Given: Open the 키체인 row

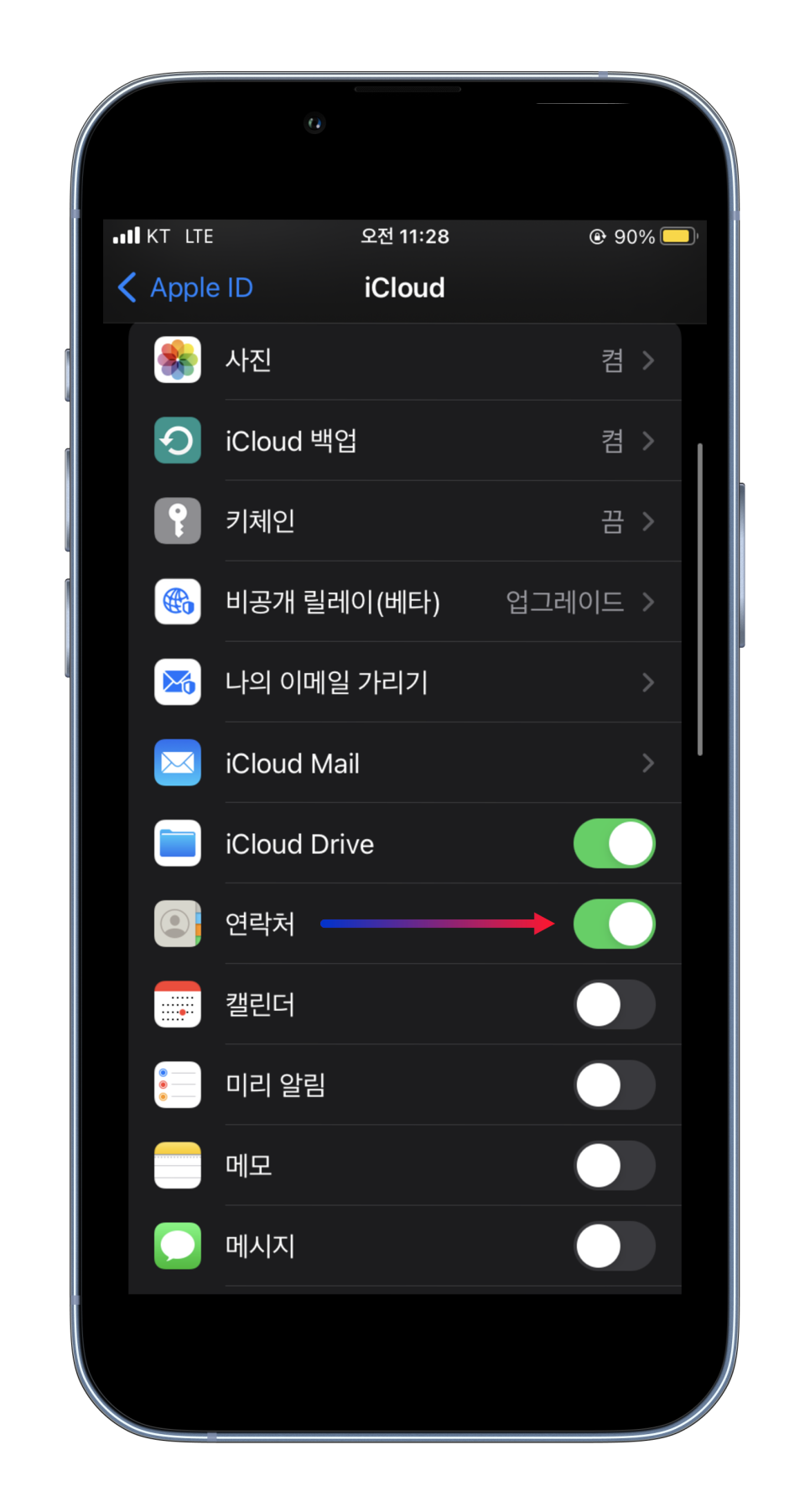Looking at the screenshot, I should [x=405, y=521].
